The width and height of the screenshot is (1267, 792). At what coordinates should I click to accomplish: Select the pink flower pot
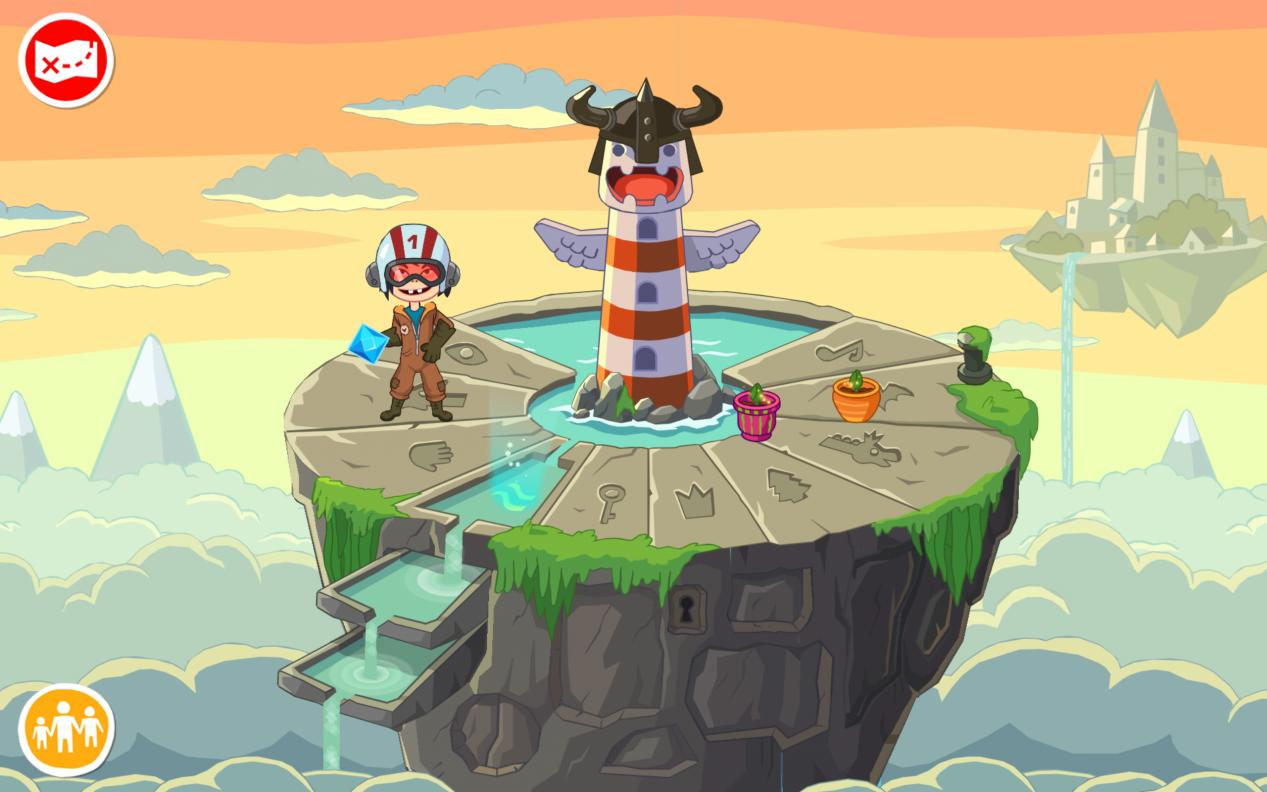click(756, 414)
